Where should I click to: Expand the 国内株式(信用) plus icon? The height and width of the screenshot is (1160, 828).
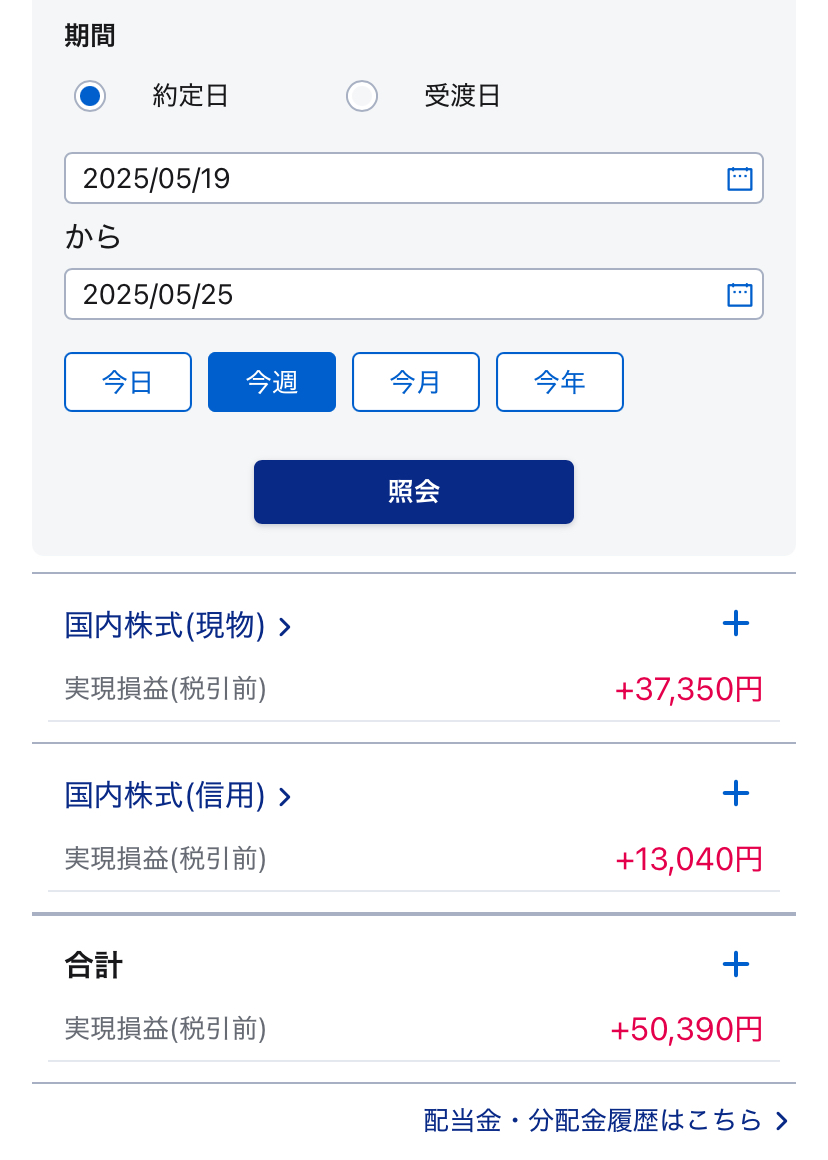tap(736, 794)
